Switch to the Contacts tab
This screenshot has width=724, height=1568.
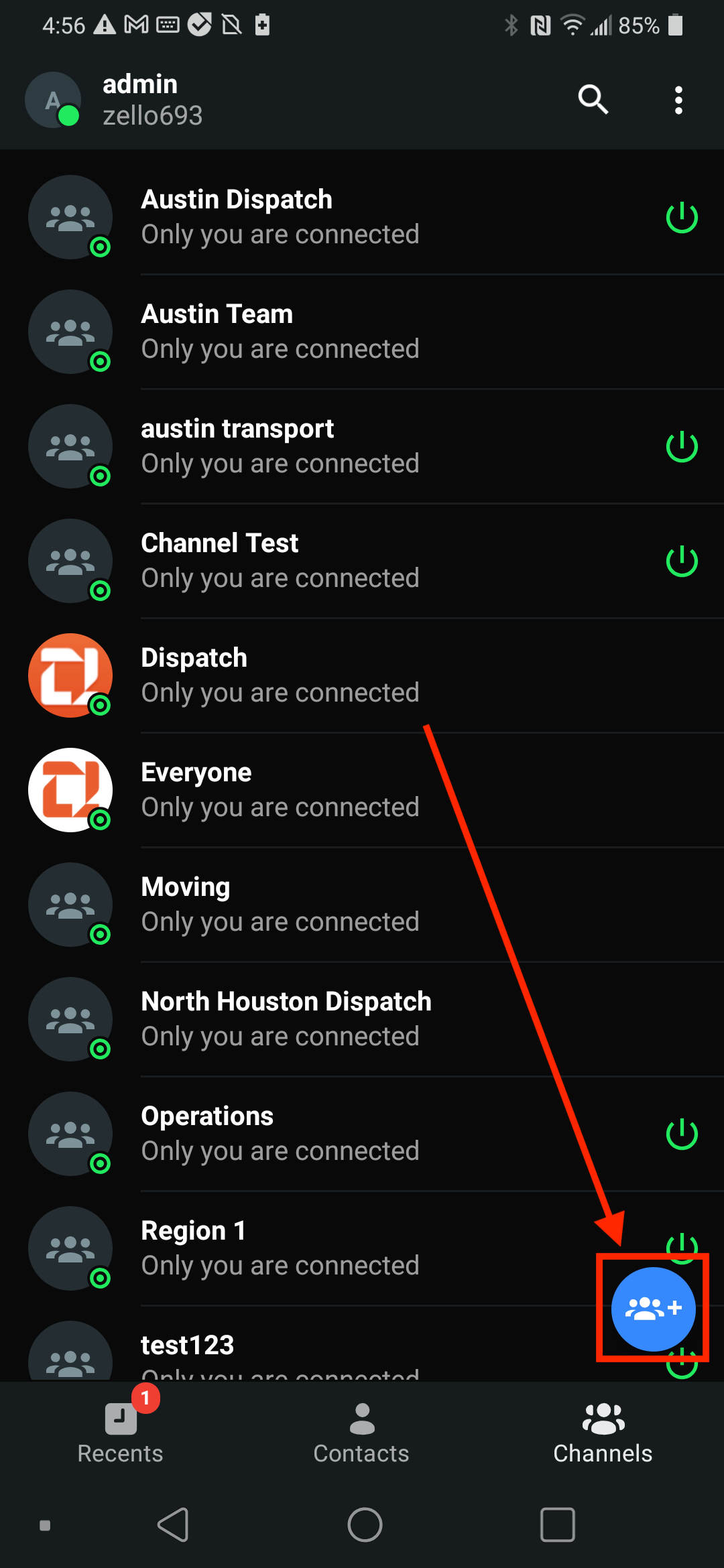click(362, 1434)
